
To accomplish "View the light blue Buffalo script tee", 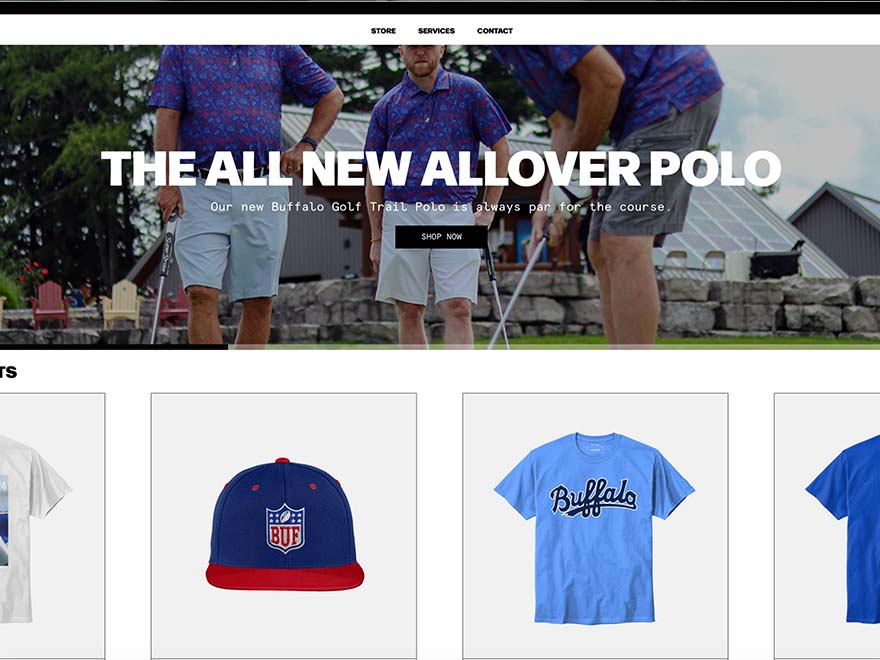I will [x=594, y=525].
